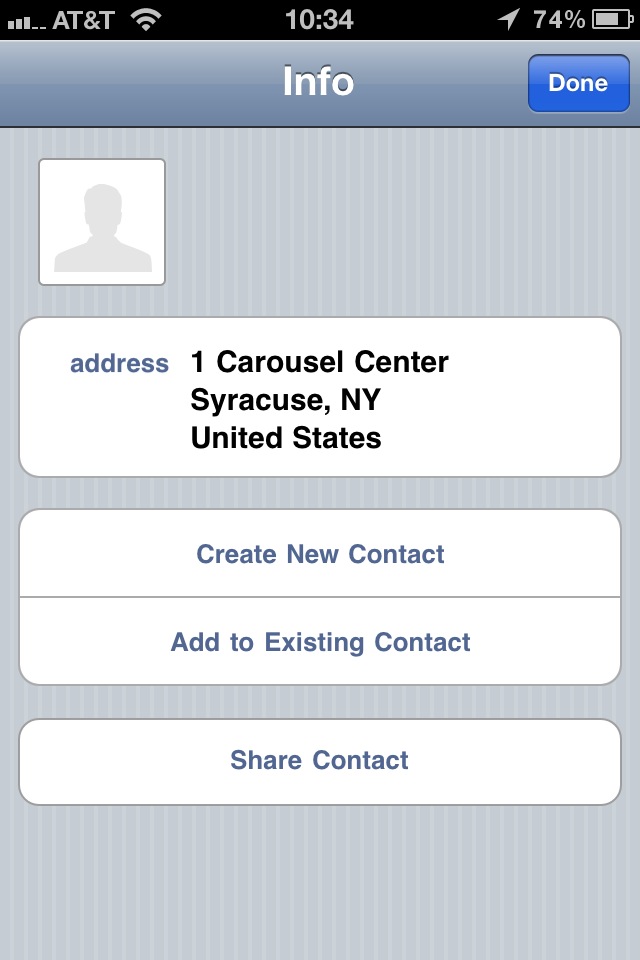Tap the Done button
Screen dimensions: 640x960
pyautogui.click(x=578, y=83)
